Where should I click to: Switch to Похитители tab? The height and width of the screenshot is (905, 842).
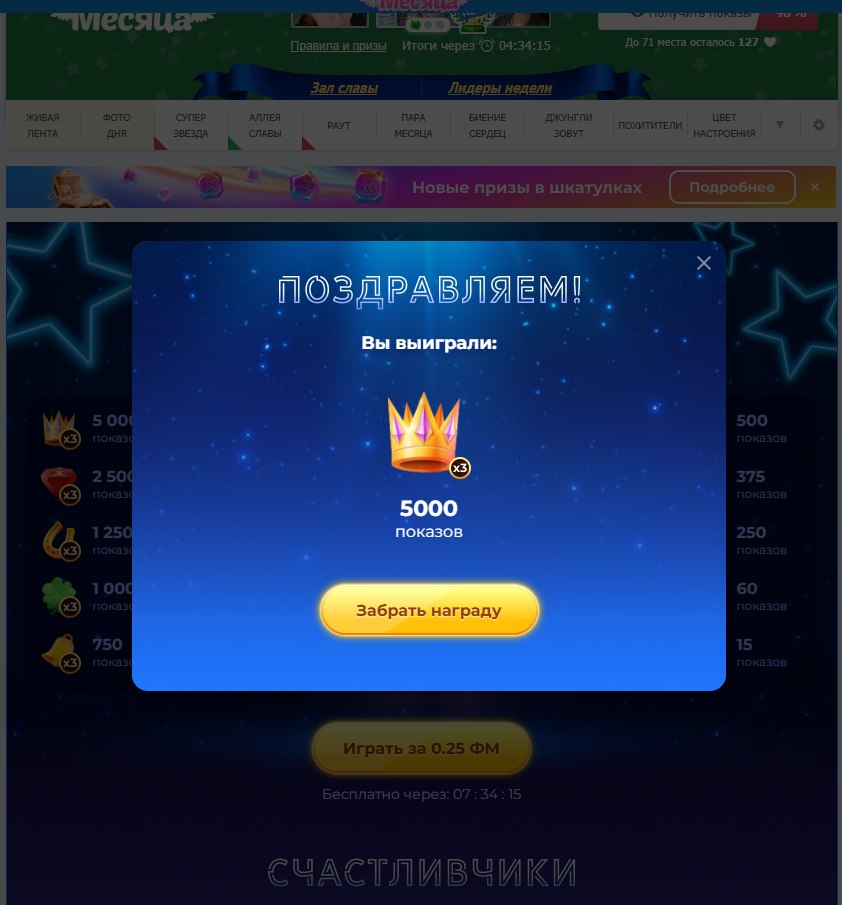coord(650,126)
